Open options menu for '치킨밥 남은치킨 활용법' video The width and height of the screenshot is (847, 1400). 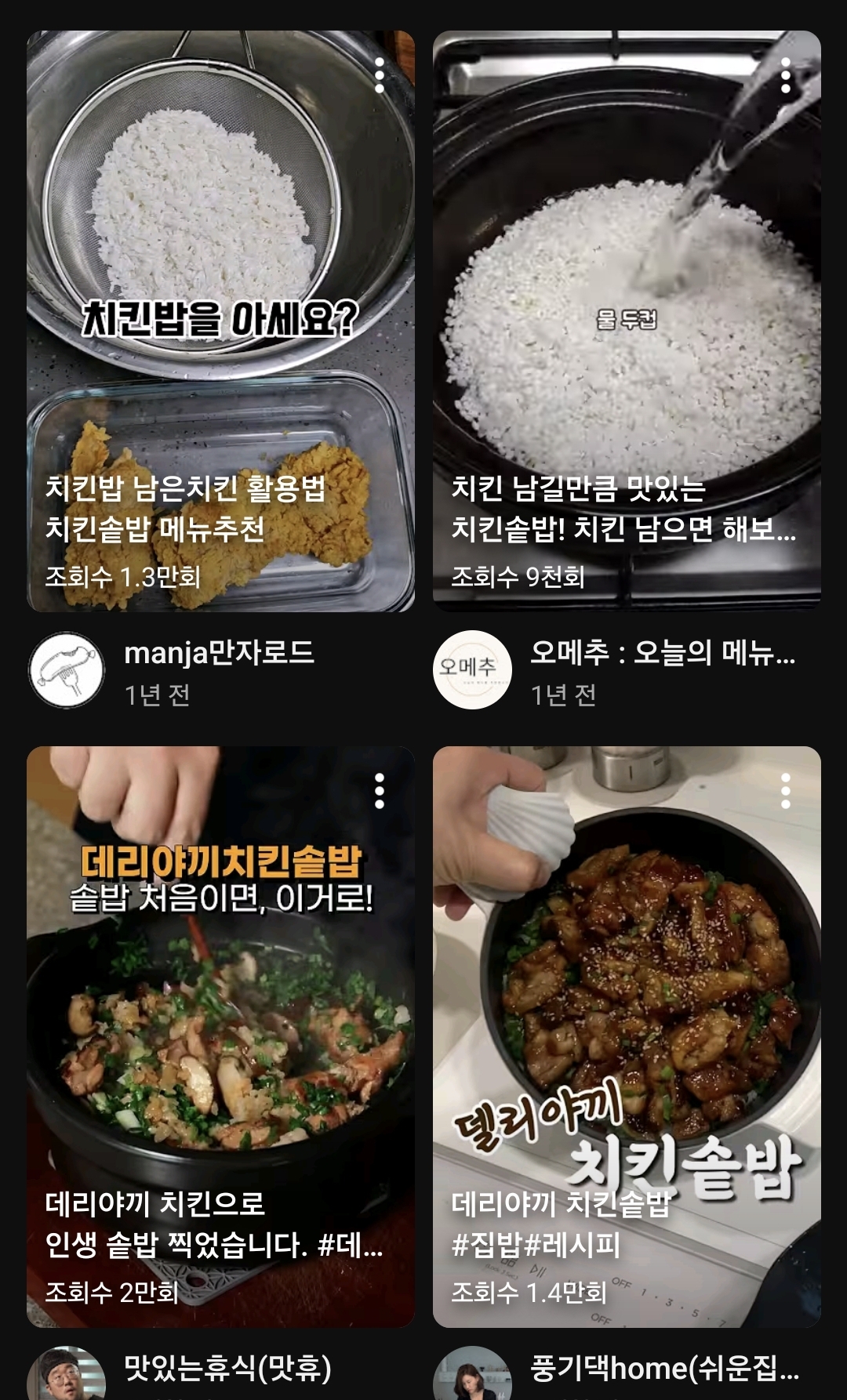(x=380, y=76)
